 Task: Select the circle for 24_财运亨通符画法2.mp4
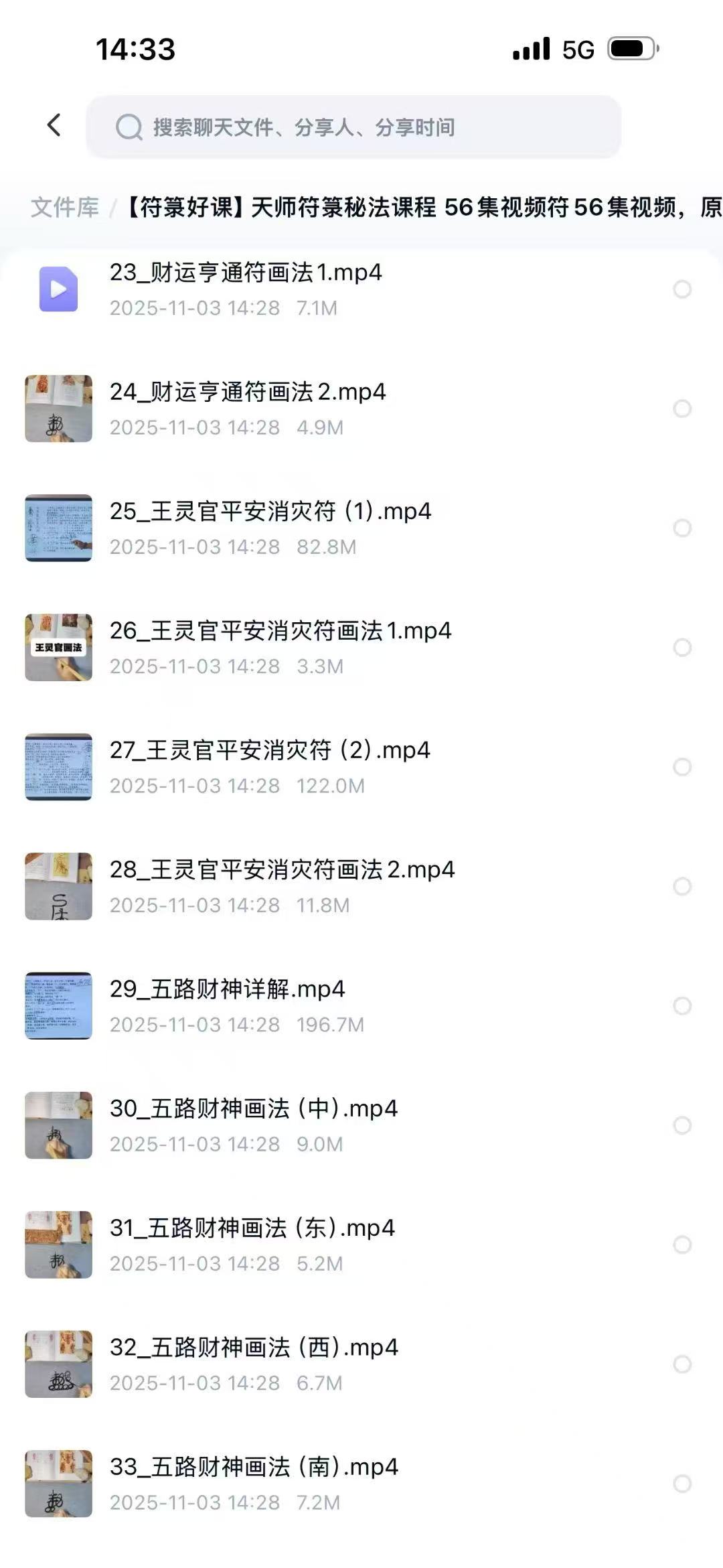(682, 409)
